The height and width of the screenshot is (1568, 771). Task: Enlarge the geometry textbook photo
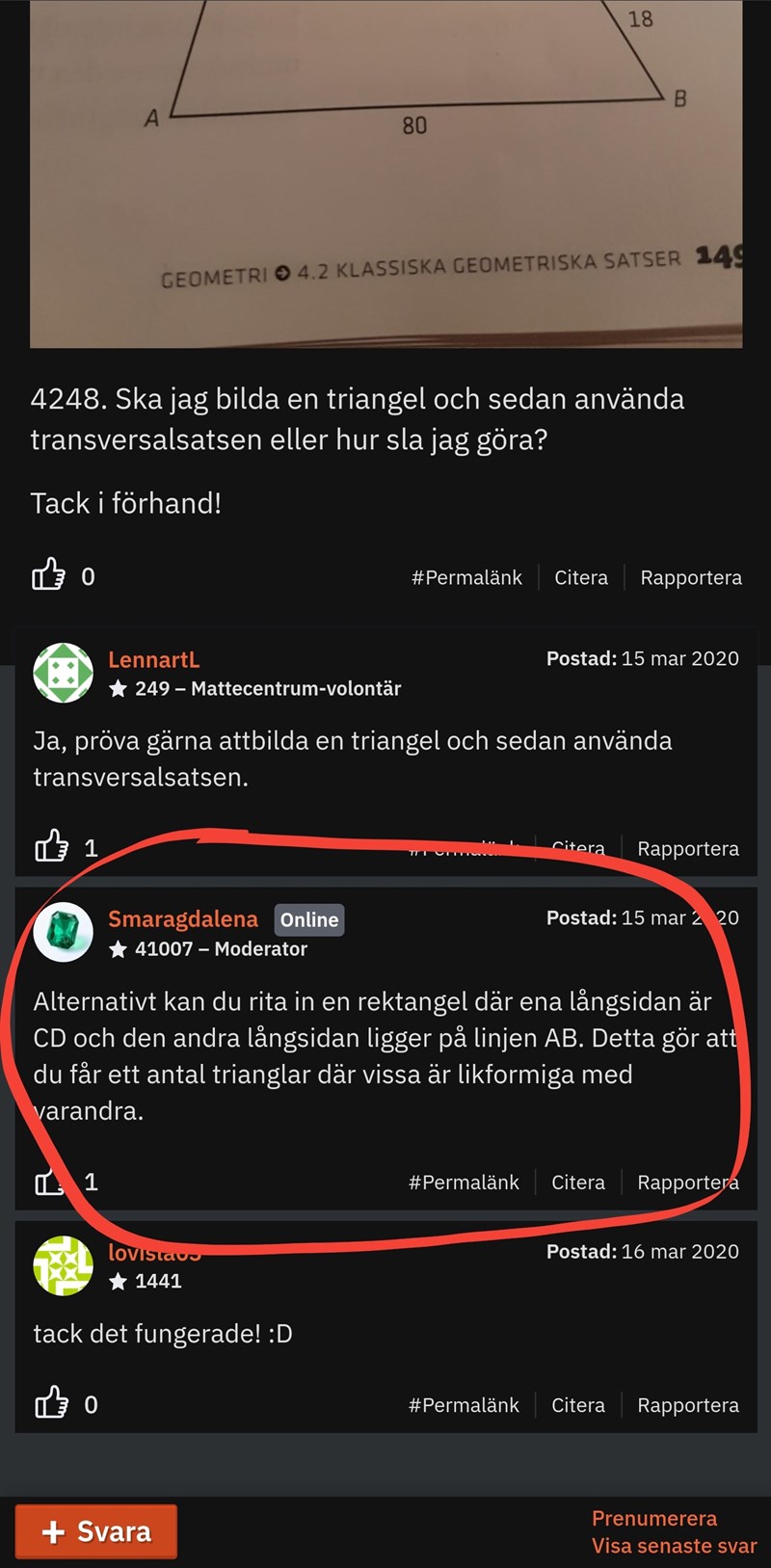click(x=385, y=173)
